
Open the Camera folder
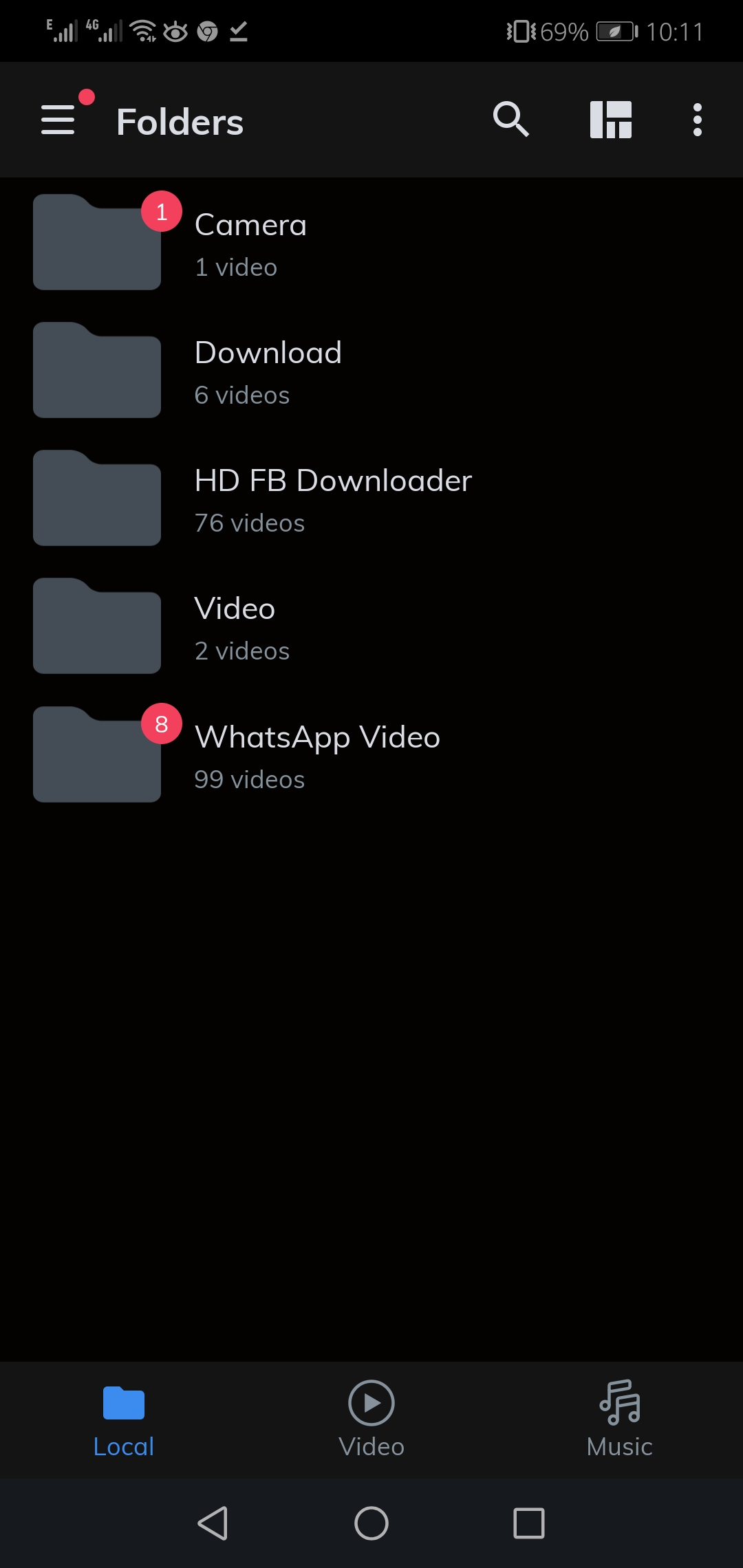click(x=250, y=242)
